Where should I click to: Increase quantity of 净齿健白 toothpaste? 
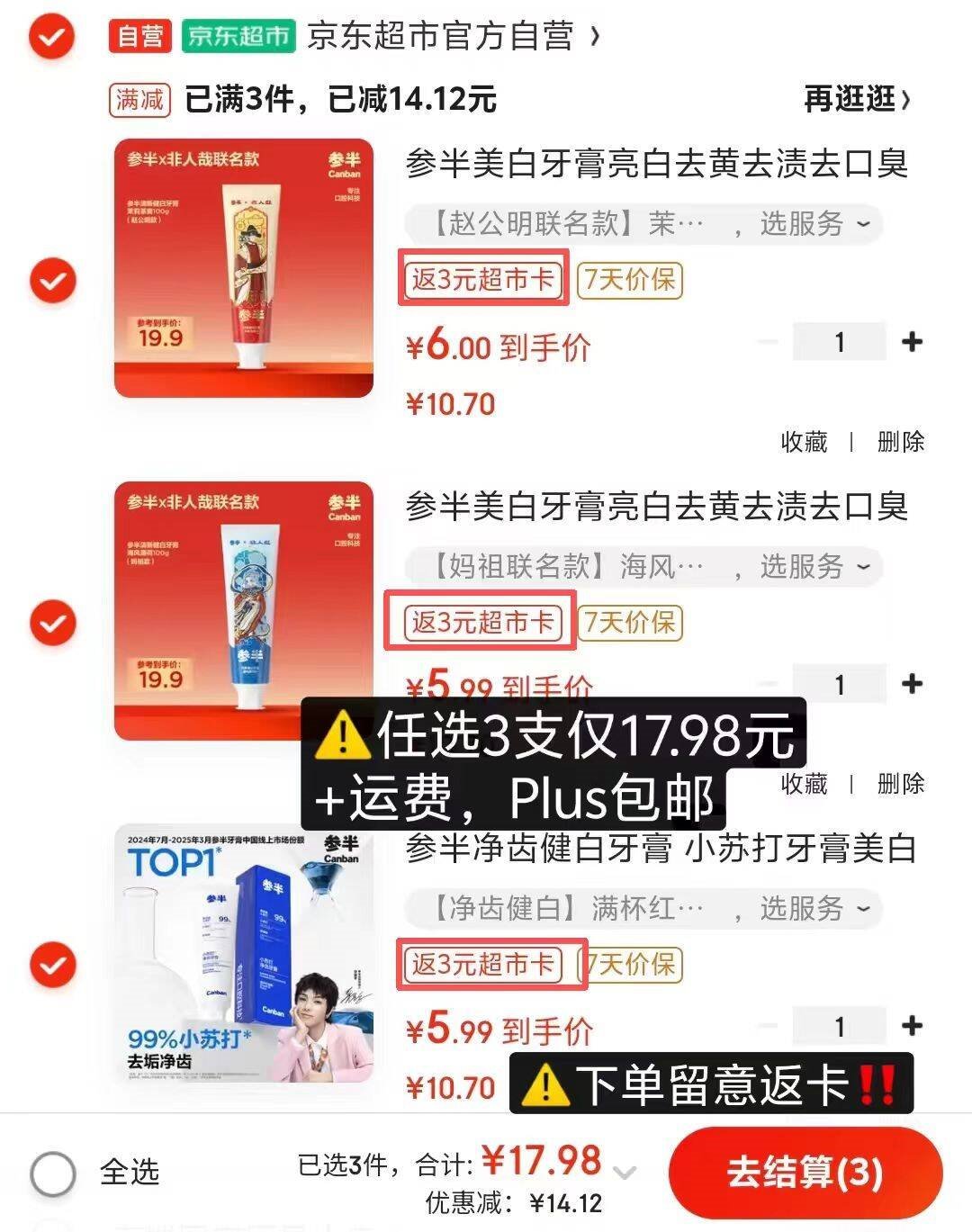click(912, 1026)
